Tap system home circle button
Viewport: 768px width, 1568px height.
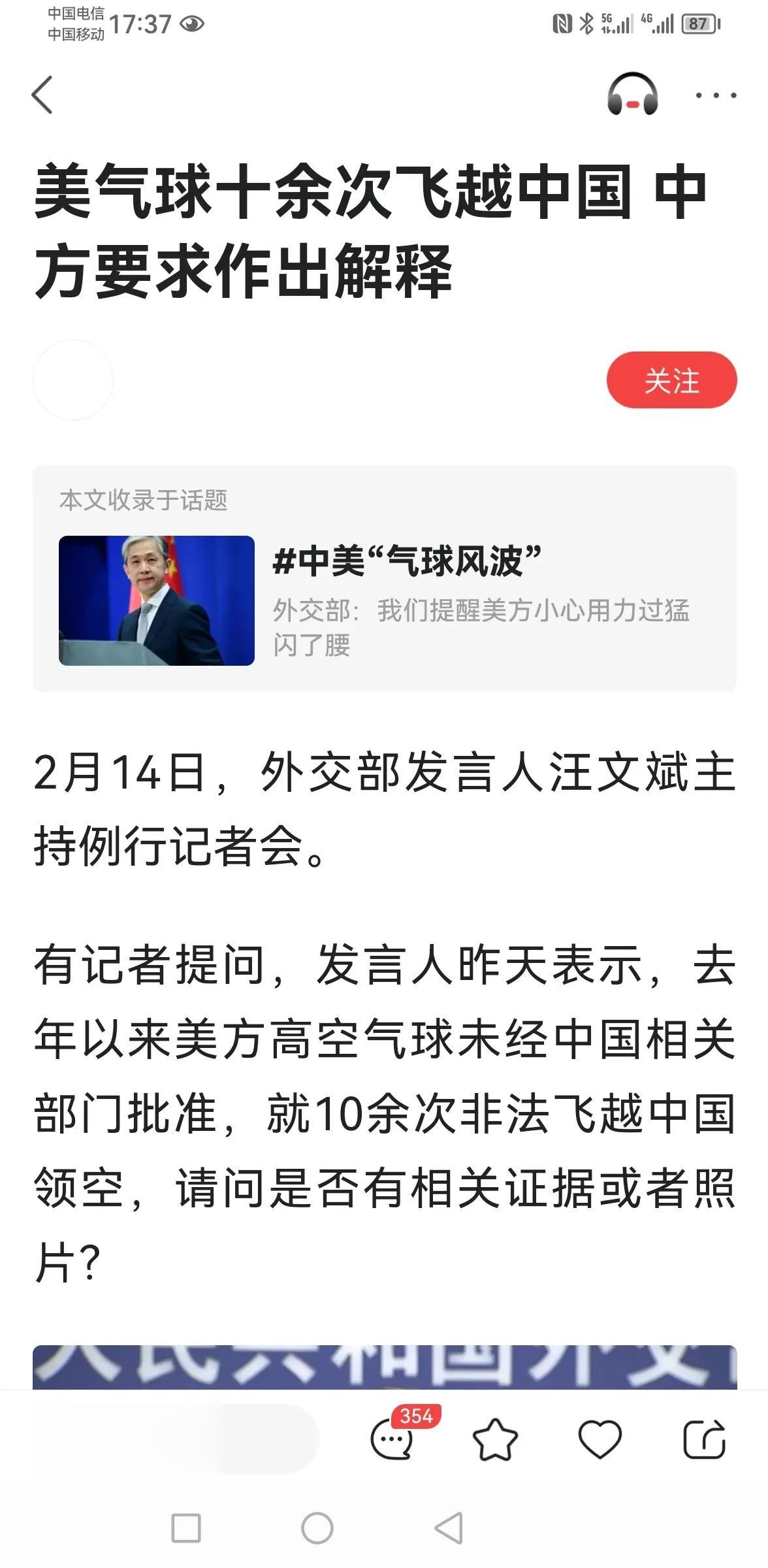(x=317, y=1528)
